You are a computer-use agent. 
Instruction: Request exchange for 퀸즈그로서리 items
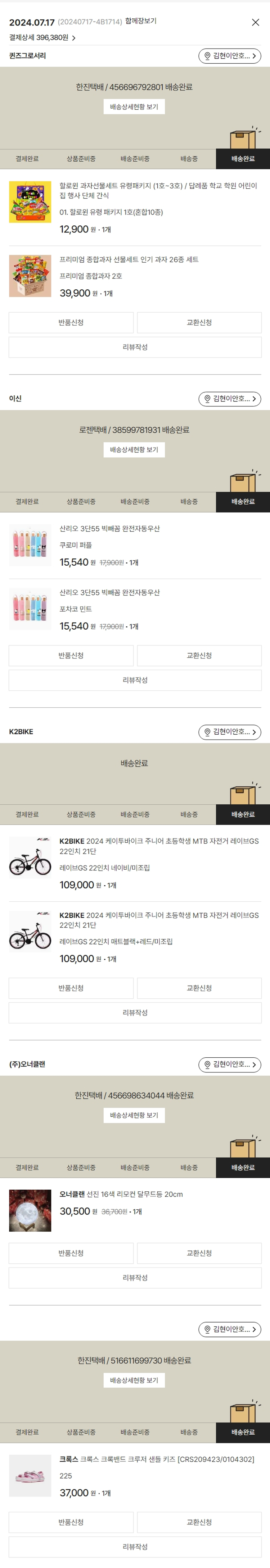click(199, 323)
